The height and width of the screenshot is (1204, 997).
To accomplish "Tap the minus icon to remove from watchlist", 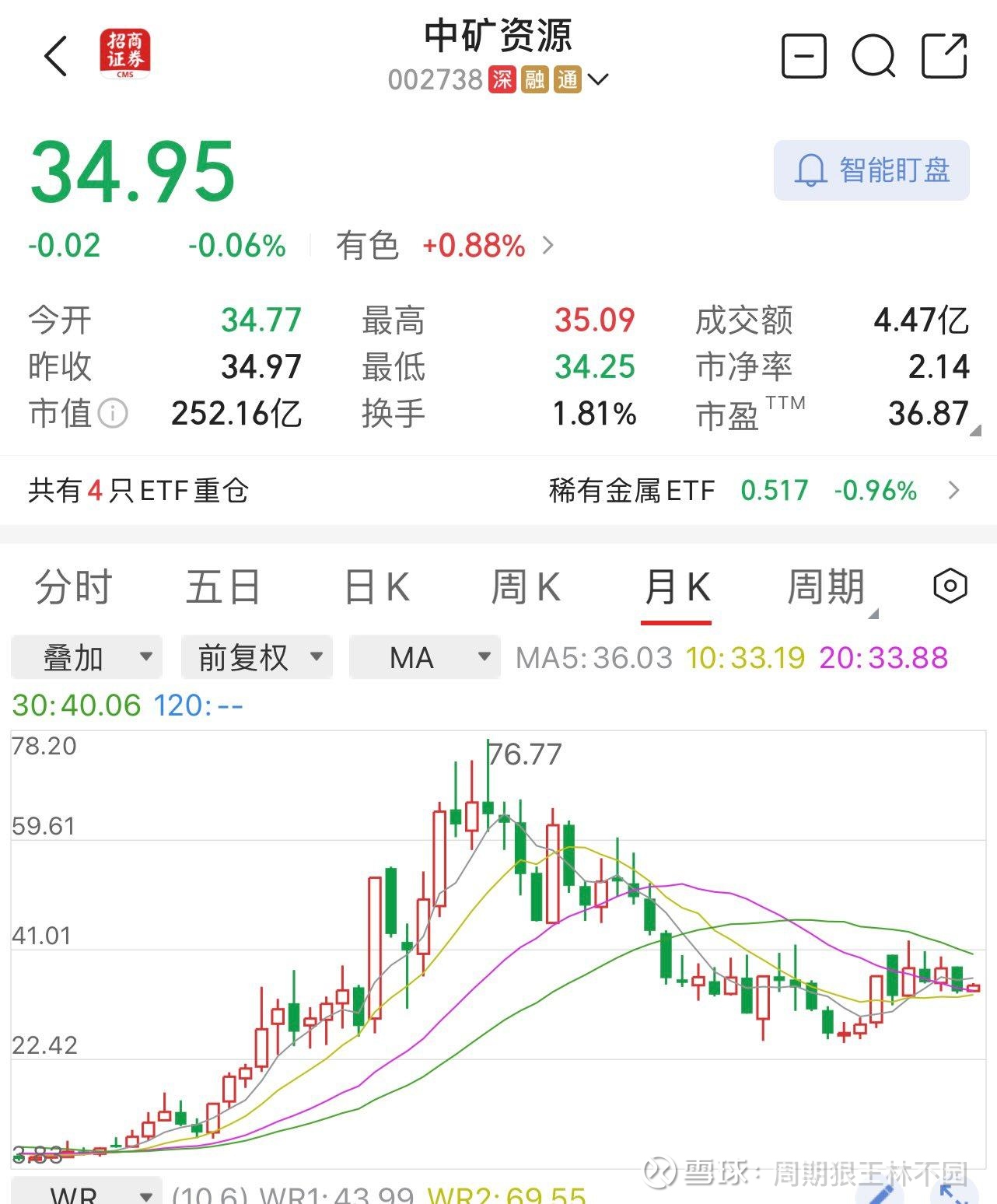I will [804, 56].
